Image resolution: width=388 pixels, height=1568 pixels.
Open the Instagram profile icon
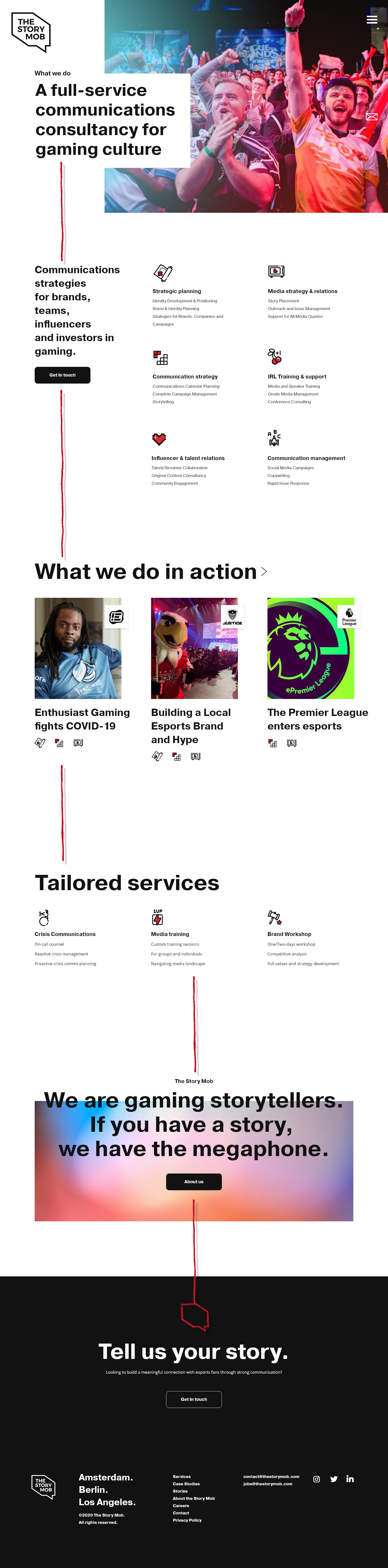click(x=316, y=1479)
